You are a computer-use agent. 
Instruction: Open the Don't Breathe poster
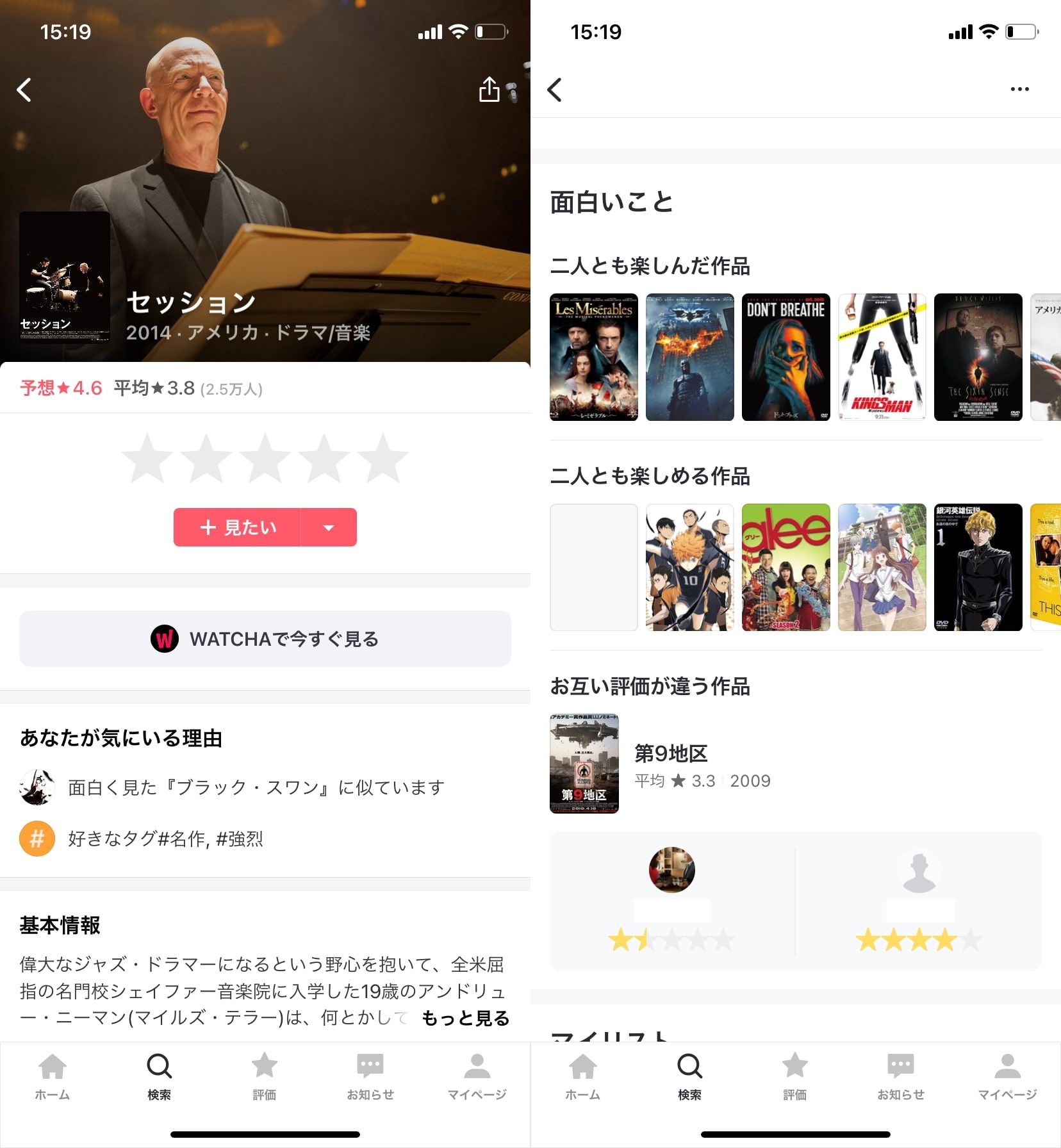785,357
